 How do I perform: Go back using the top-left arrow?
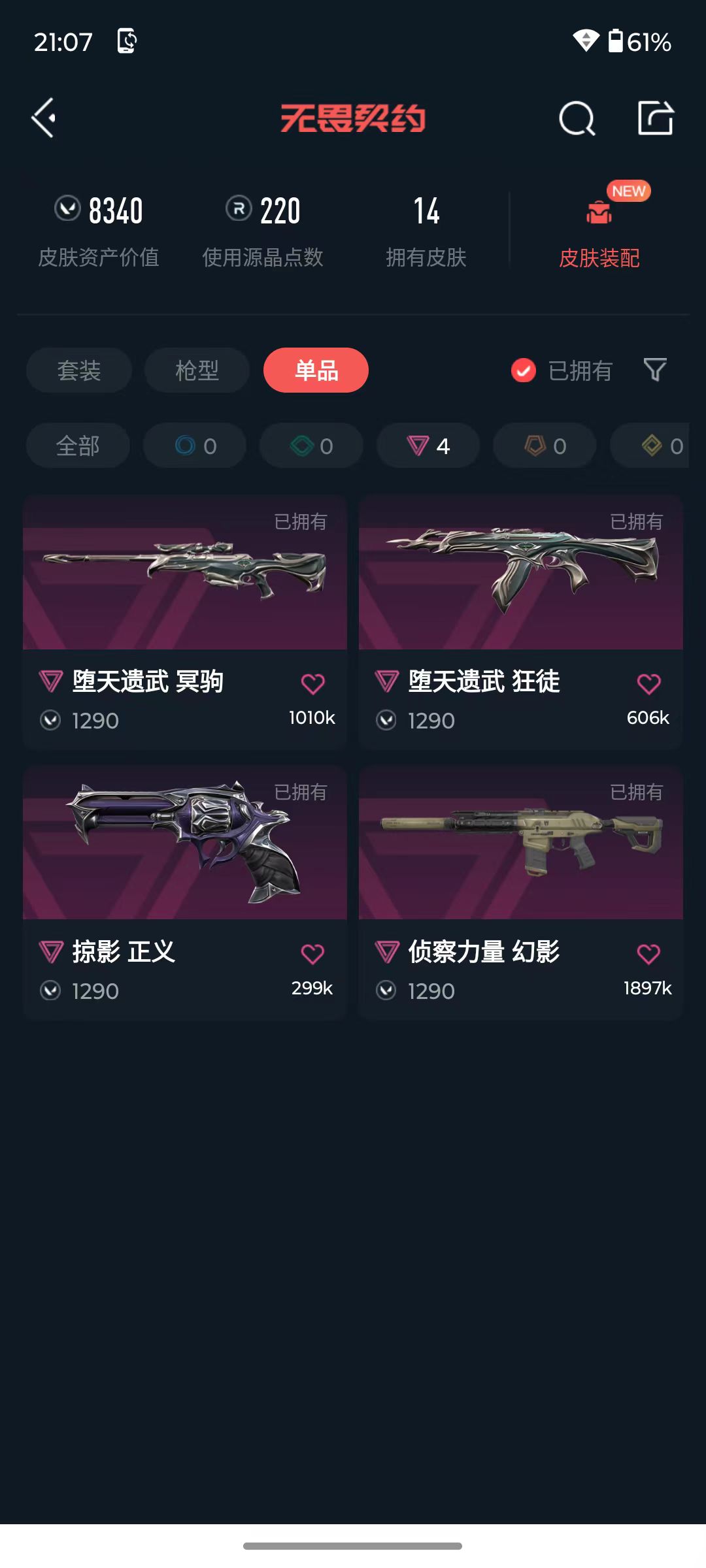pyautogui.click(x=44, y=118)
